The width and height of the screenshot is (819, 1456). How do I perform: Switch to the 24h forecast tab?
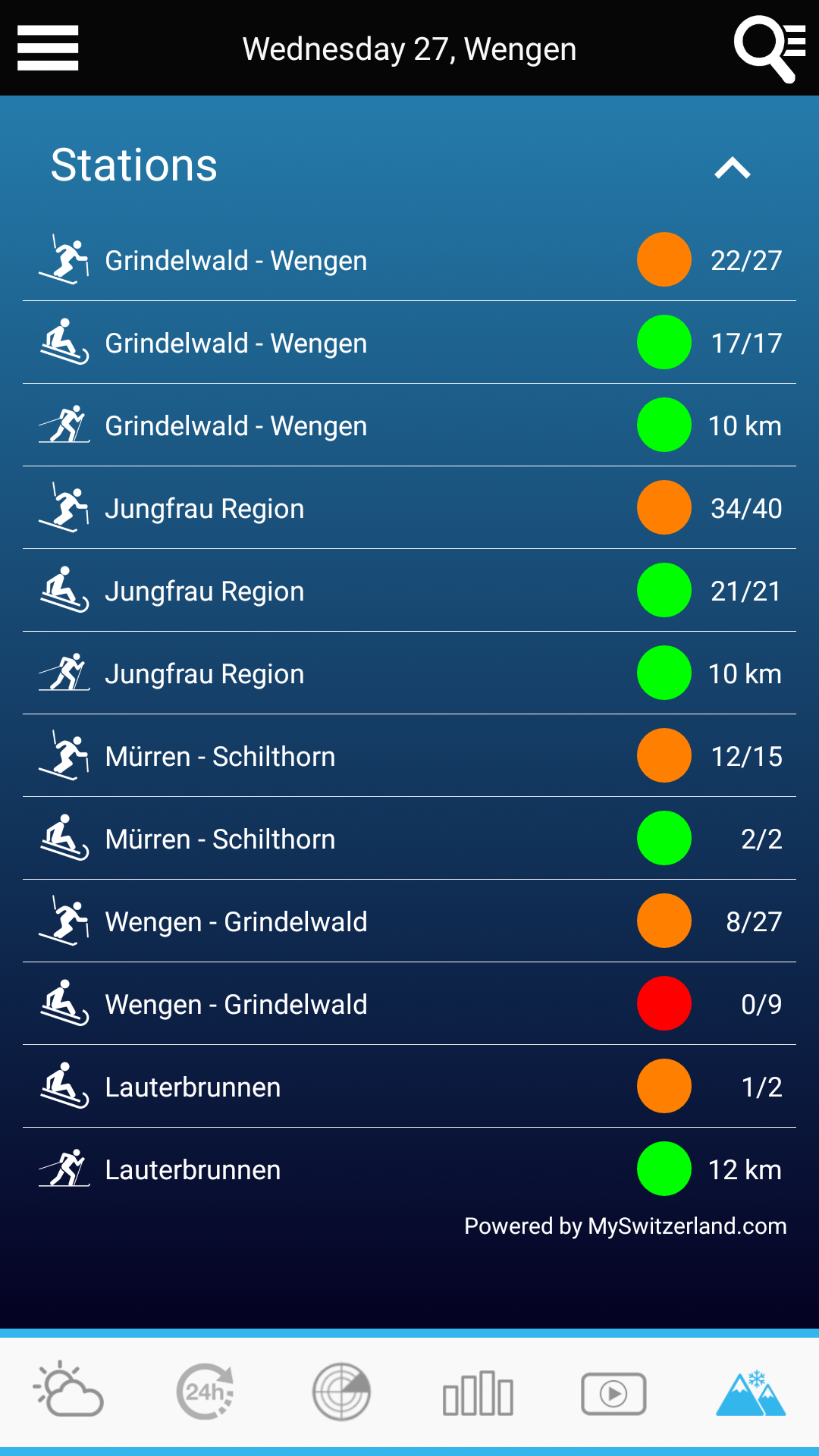(205, 1392)
